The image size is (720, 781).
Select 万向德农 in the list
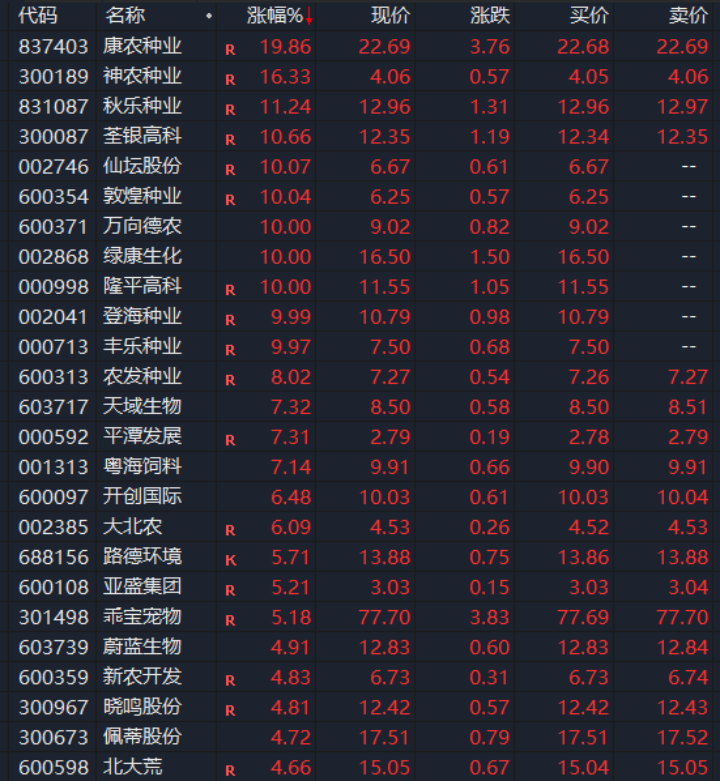(x=142, y=226)
